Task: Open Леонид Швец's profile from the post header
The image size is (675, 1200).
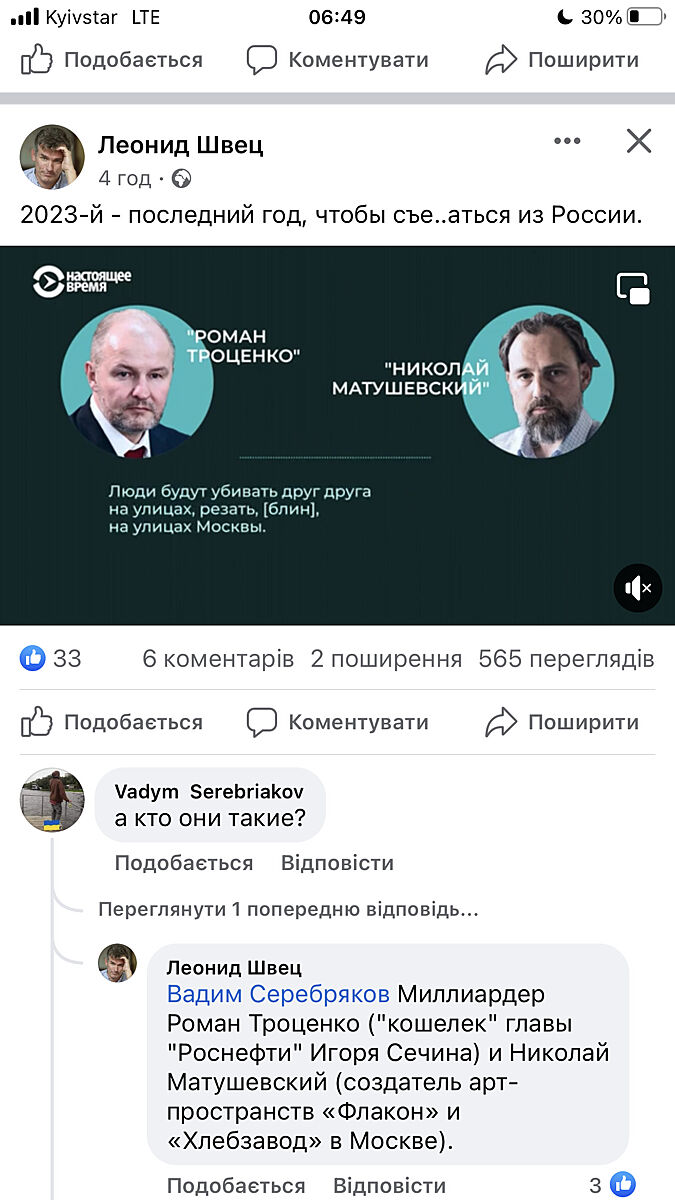Action: 180,145
